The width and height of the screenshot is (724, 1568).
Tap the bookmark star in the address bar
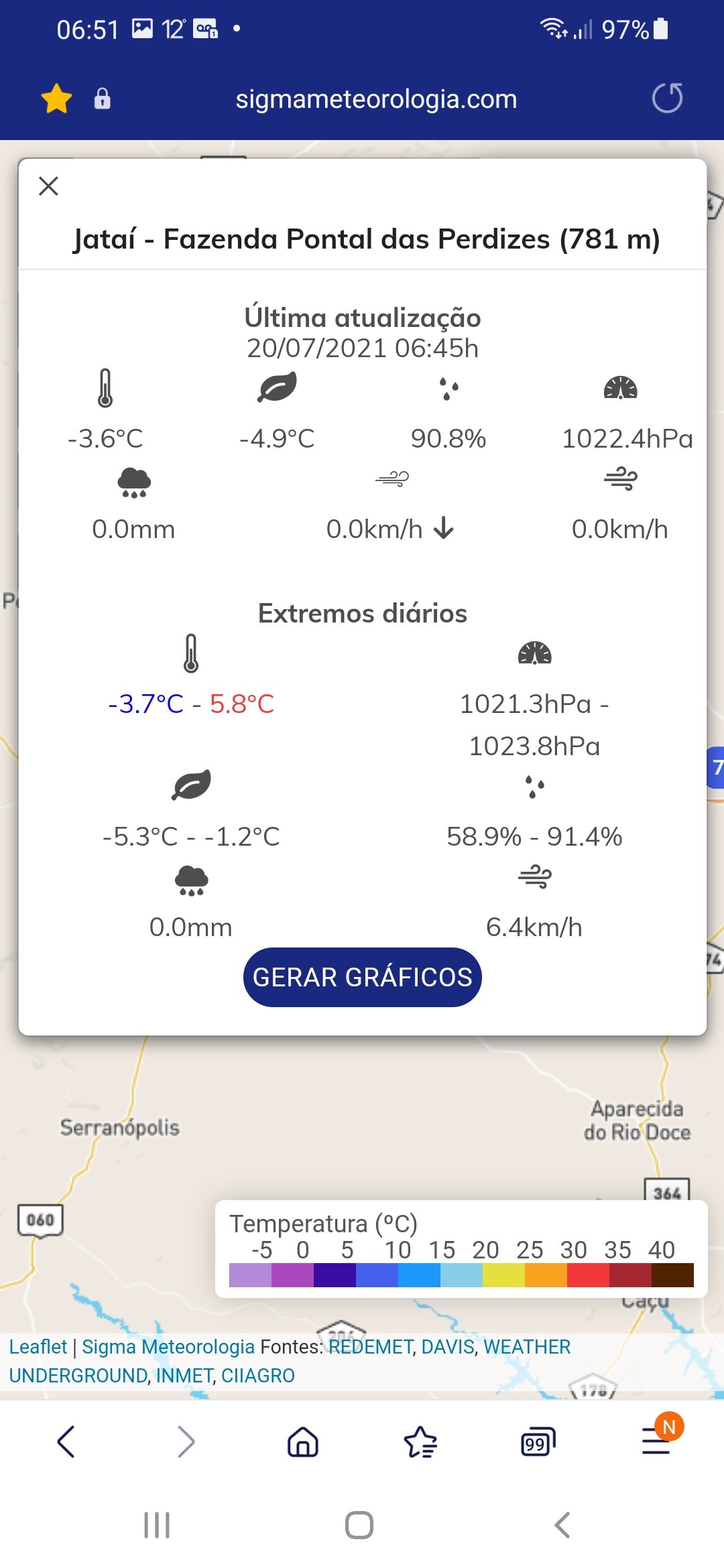pyautogui.click(x=56, y=99)
